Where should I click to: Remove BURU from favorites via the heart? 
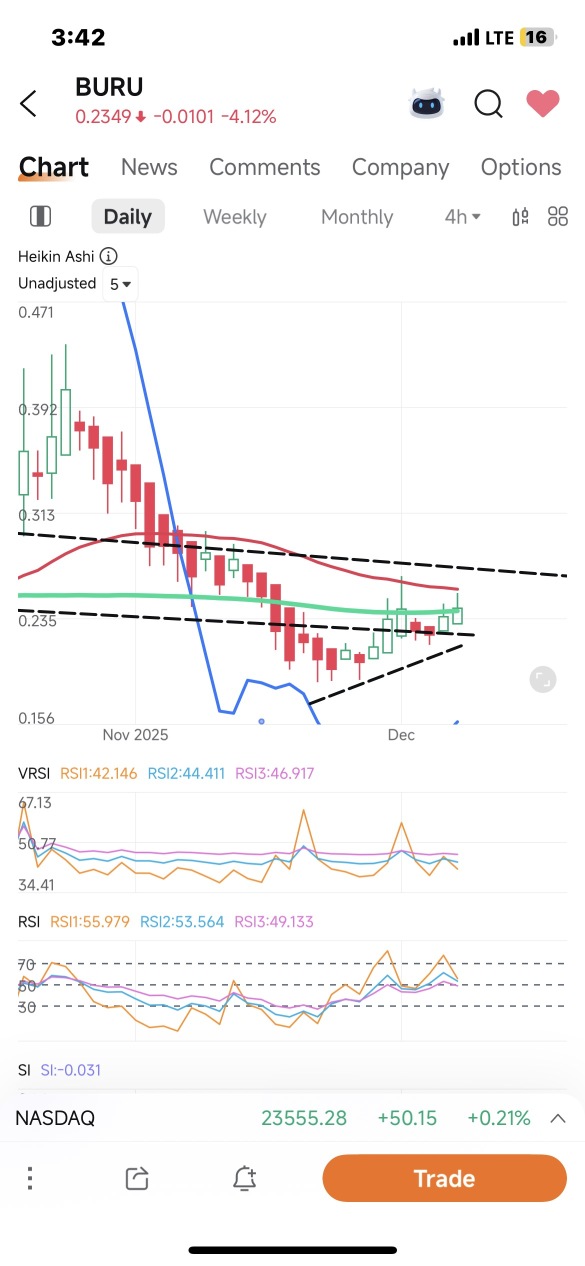[543, 103]
